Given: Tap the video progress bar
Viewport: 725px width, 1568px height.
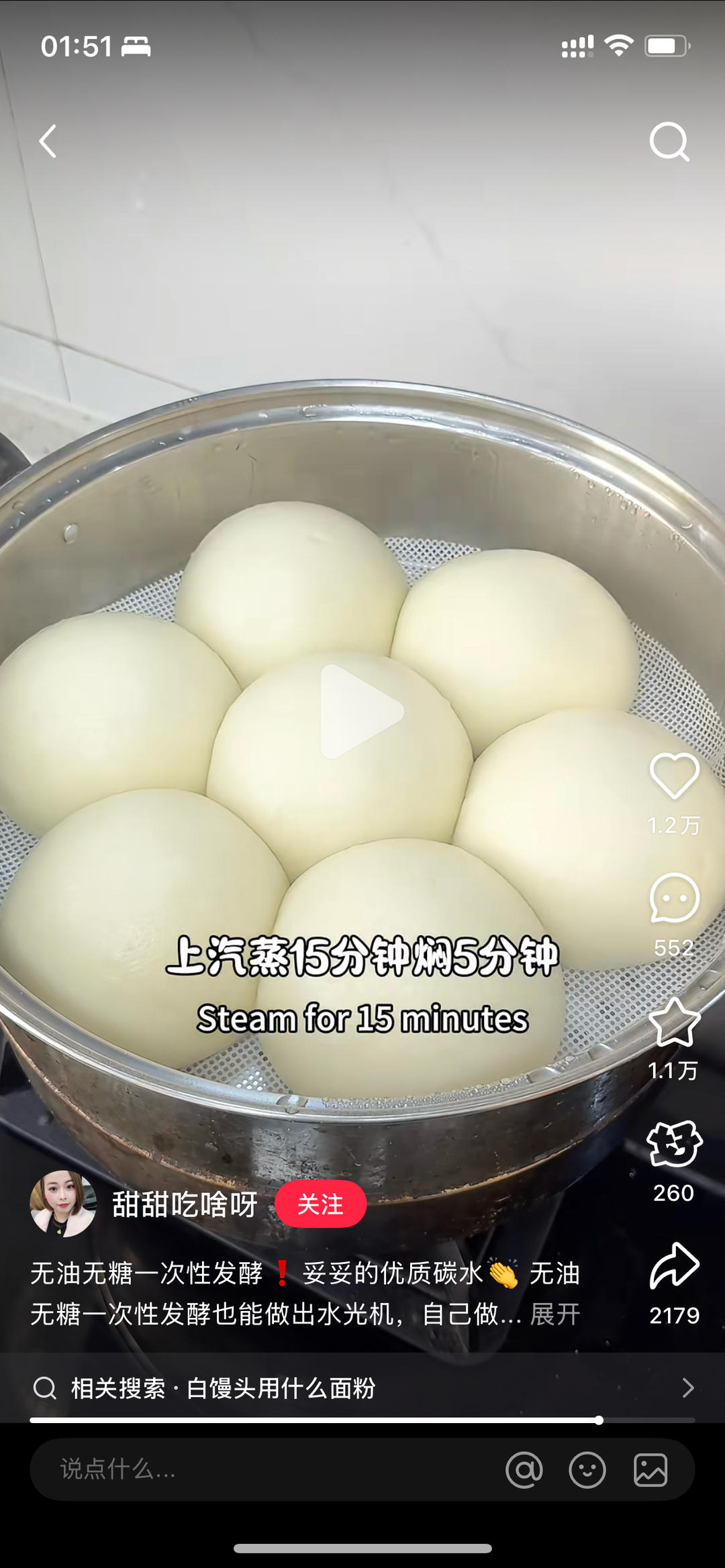Looking at the screenshot, I should pyautogui.click(x=362, y=1420).
